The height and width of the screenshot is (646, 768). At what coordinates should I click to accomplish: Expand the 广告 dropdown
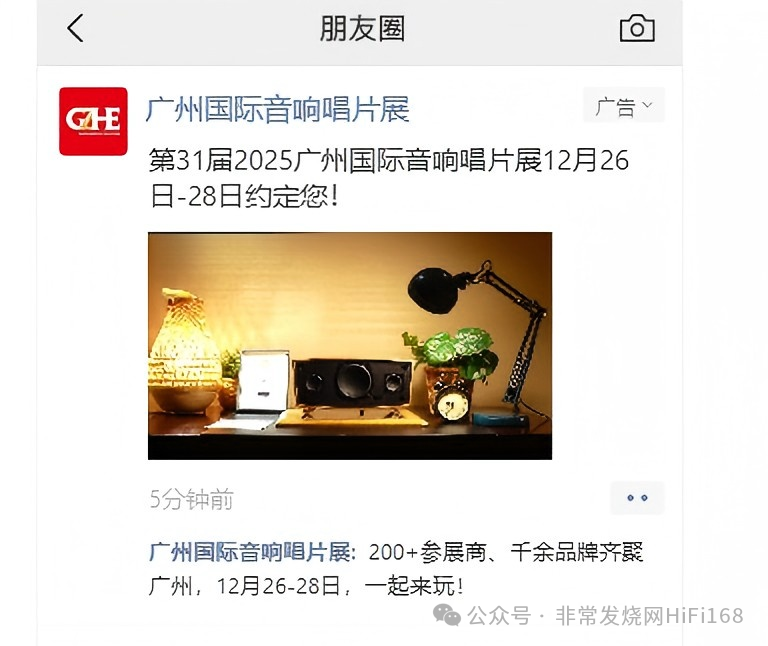click(x=624, y=106)
